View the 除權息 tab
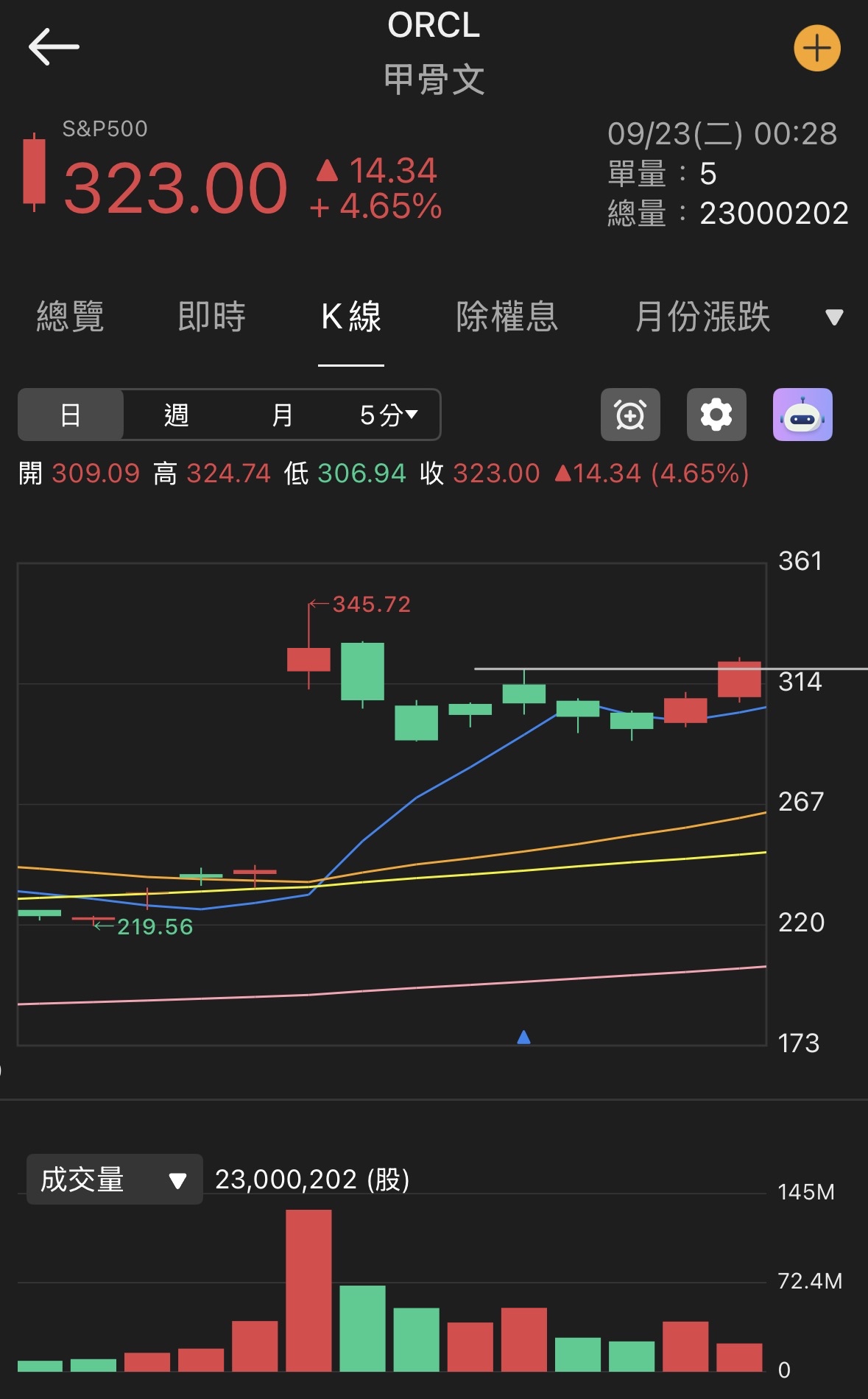Image resolution: width=868 pixels, height=1399 pixels. pyautogui.click(x=507, y=317)
